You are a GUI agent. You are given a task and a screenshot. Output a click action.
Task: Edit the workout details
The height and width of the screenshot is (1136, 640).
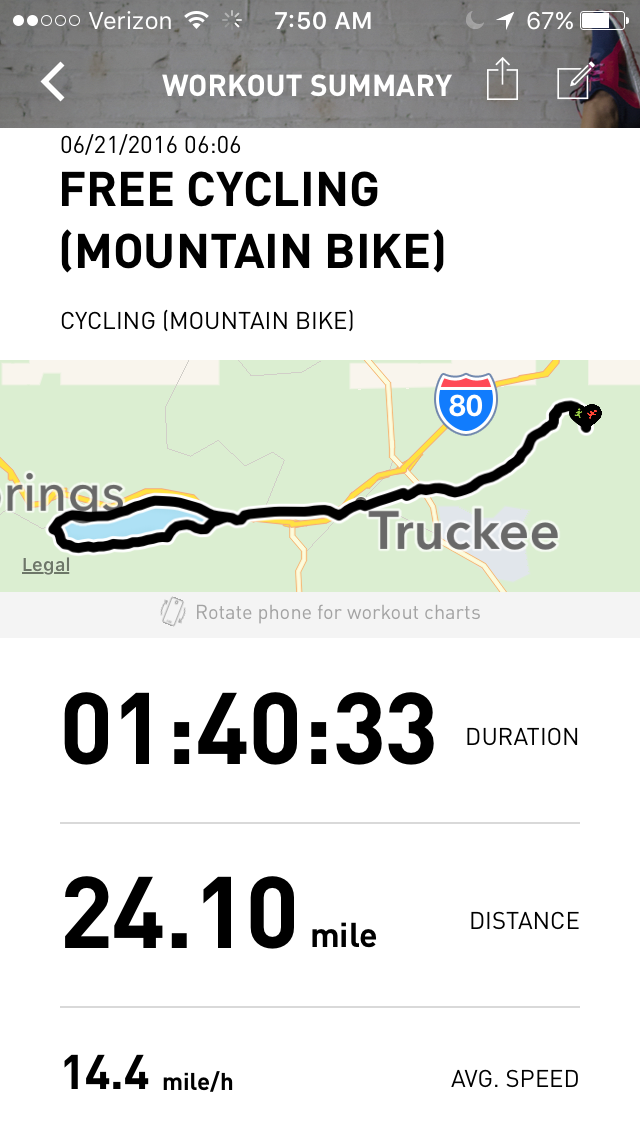click(575, 80)
